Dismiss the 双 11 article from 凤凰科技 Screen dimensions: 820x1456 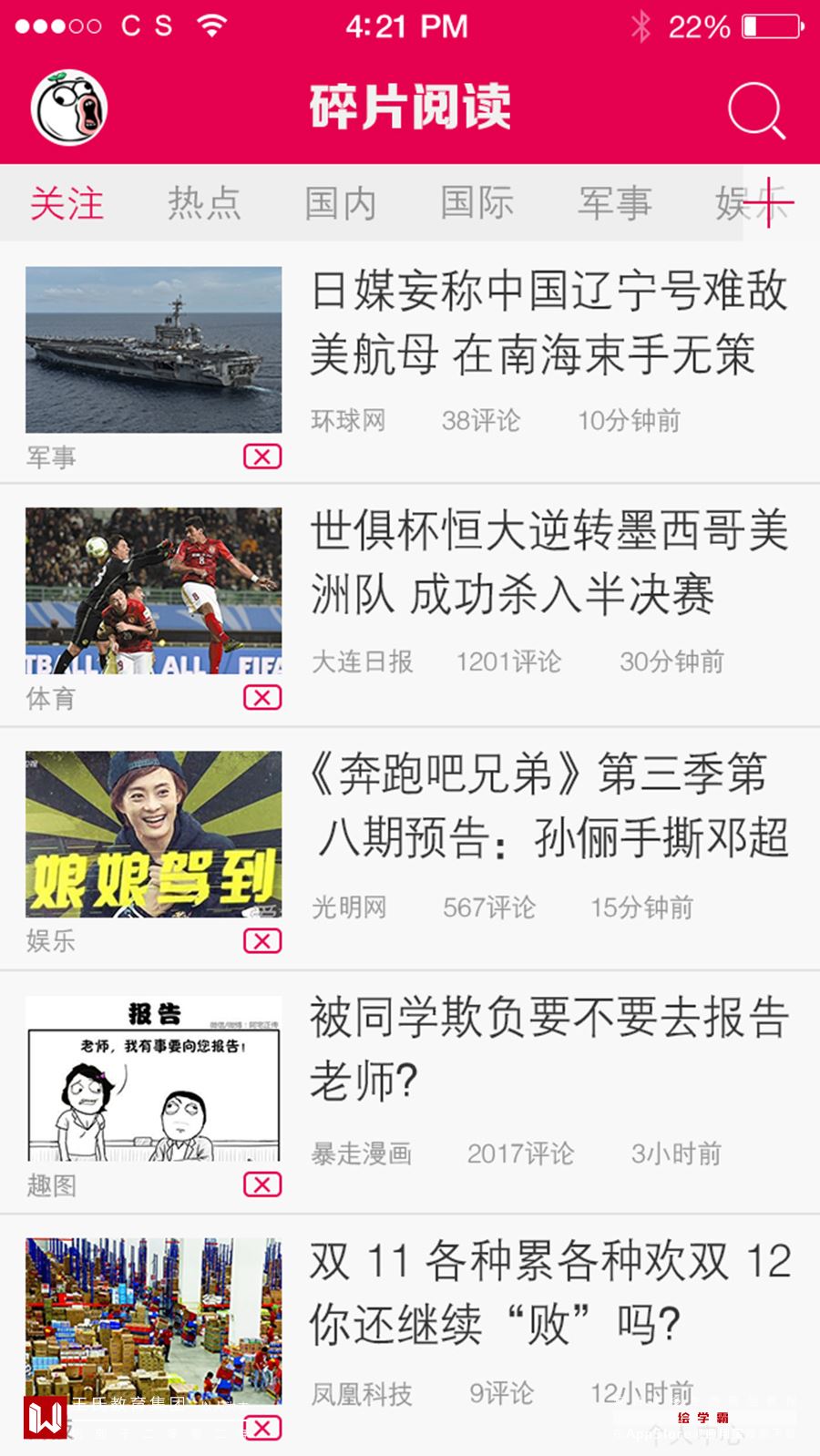262,1428
